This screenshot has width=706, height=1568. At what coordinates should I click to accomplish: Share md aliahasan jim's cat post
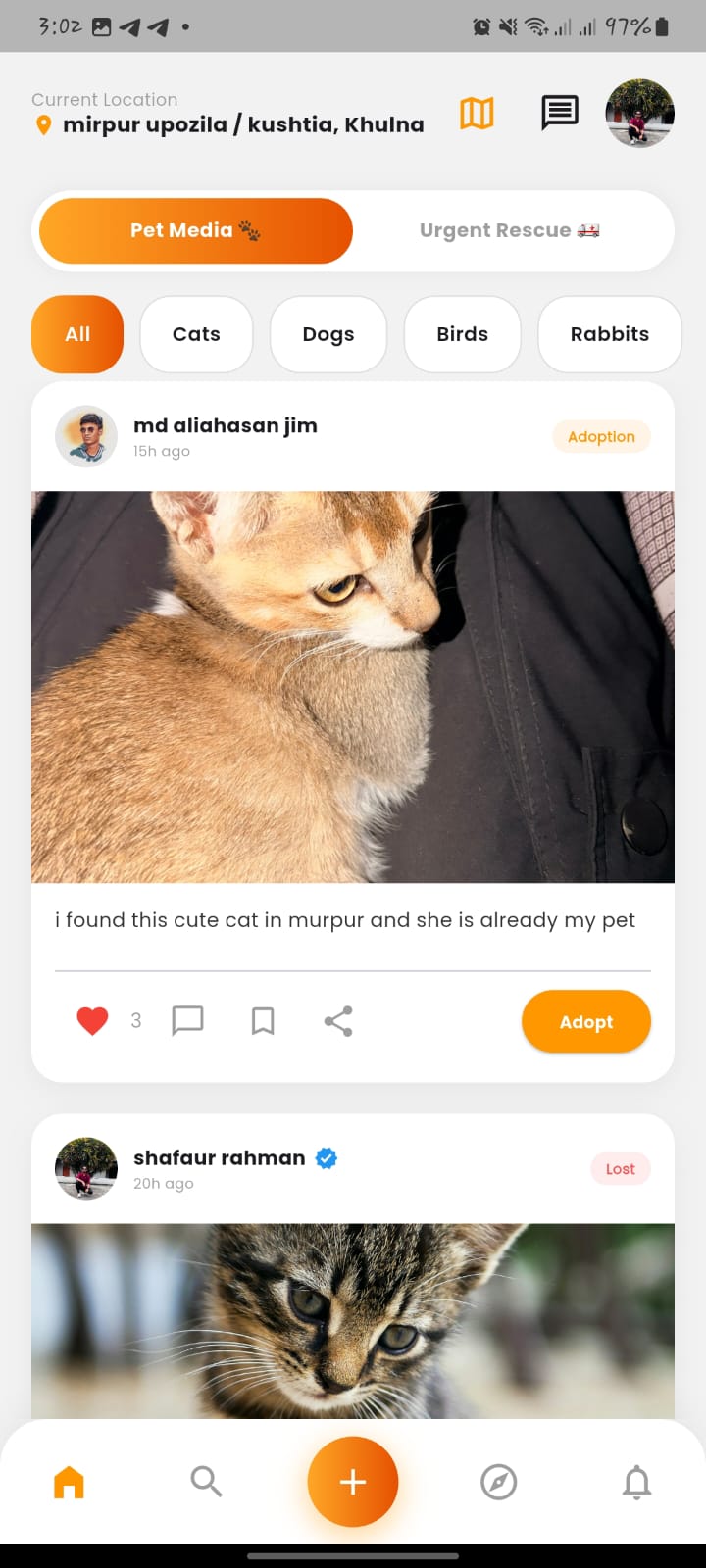[x=337, y=1020]
